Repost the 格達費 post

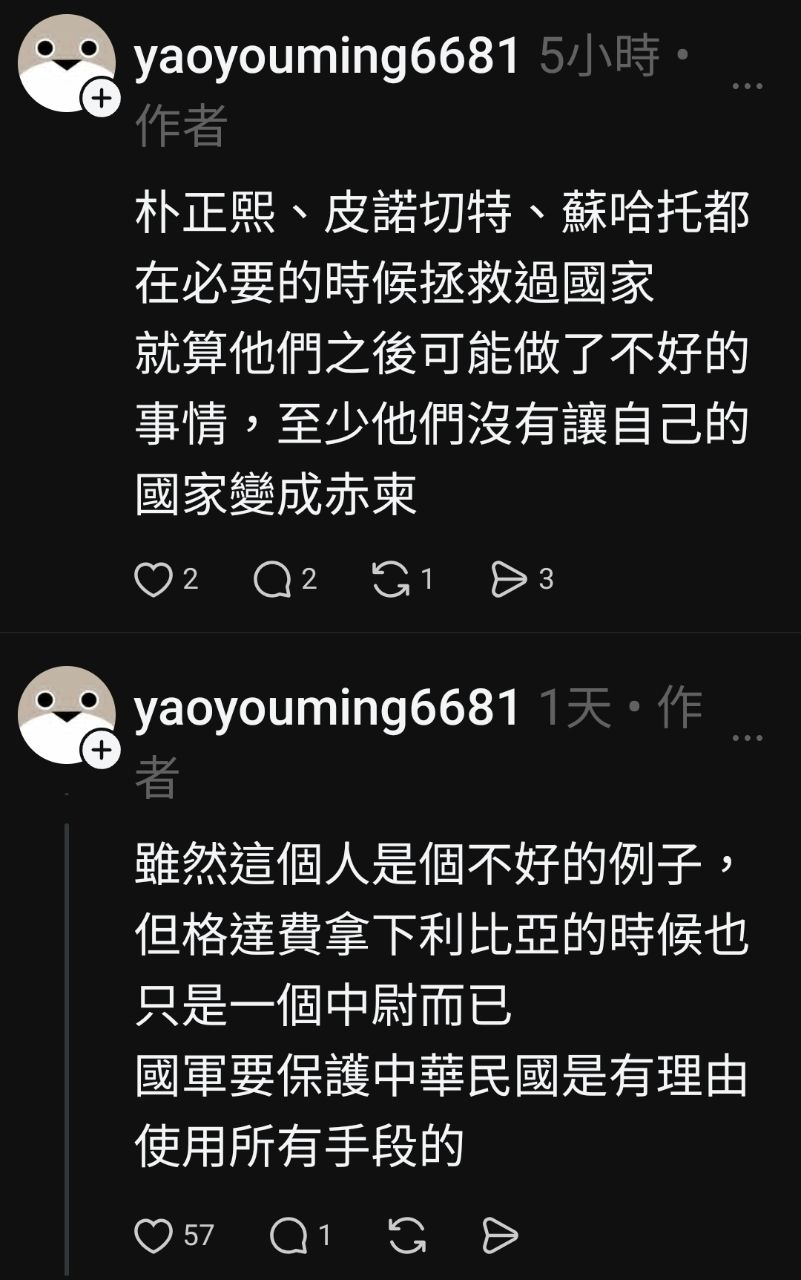click(x=407, y=1235)
